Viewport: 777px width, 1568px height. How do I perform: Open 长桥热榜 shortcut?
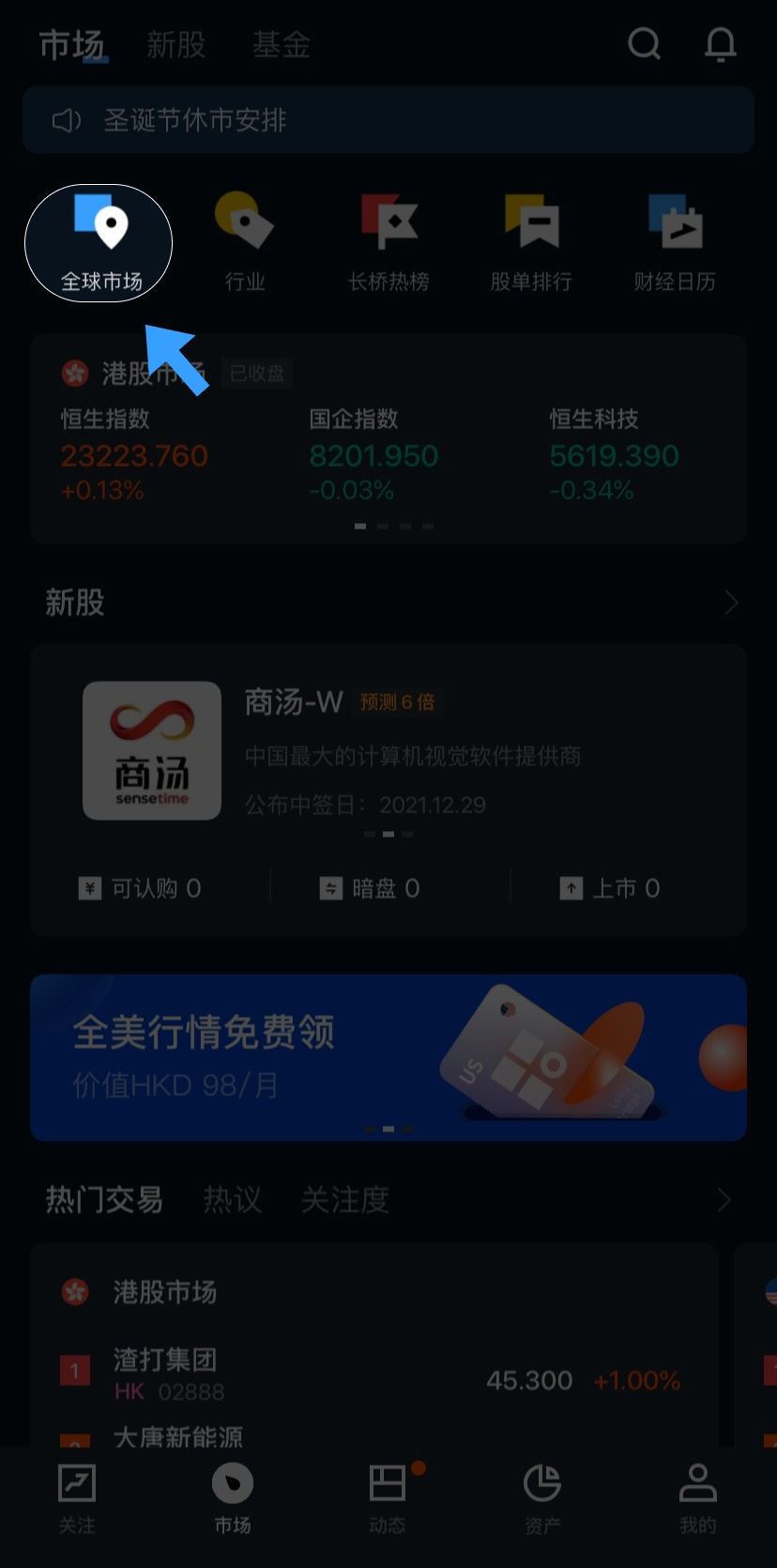coord(388,243)
